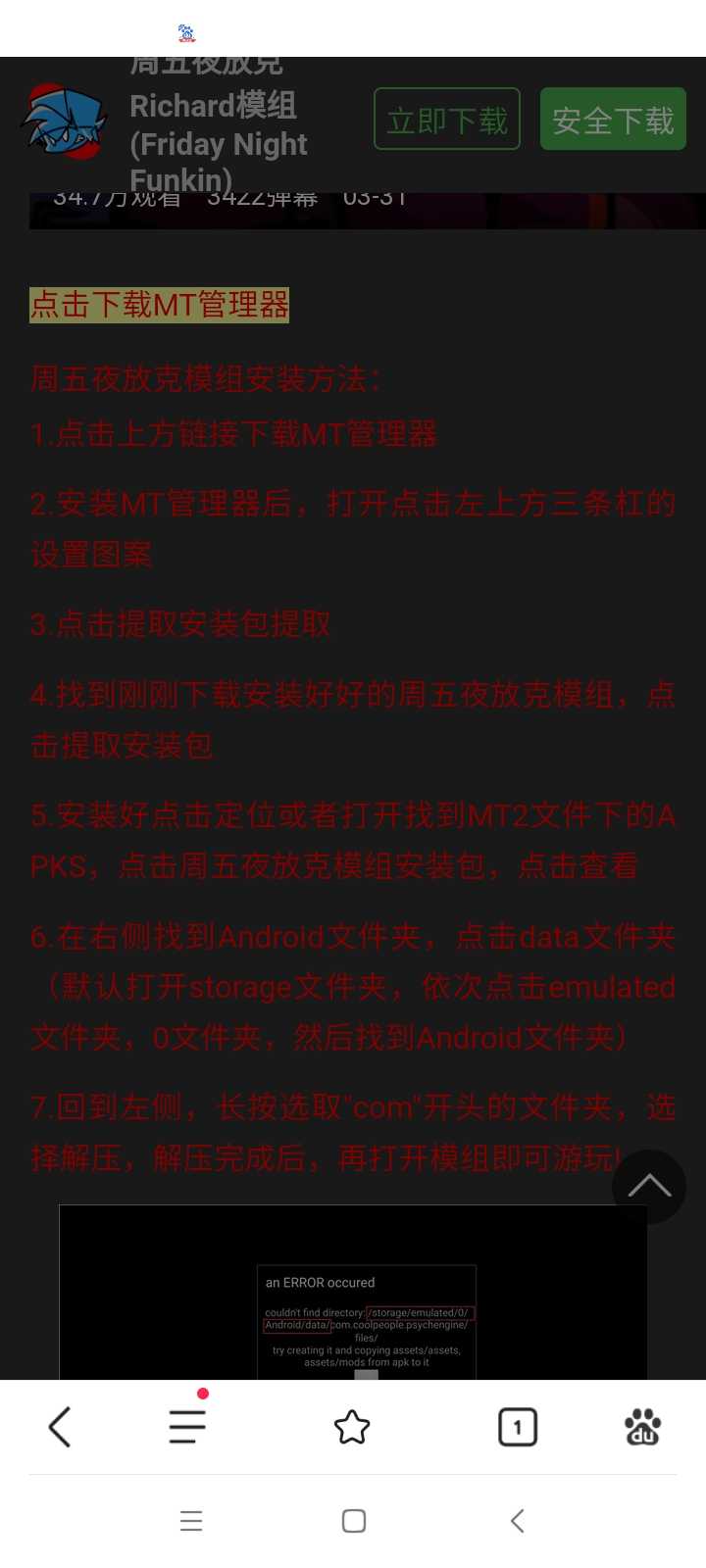Open the browser menu with three lines
706x1568 pixels.
tap(187, 1426)
